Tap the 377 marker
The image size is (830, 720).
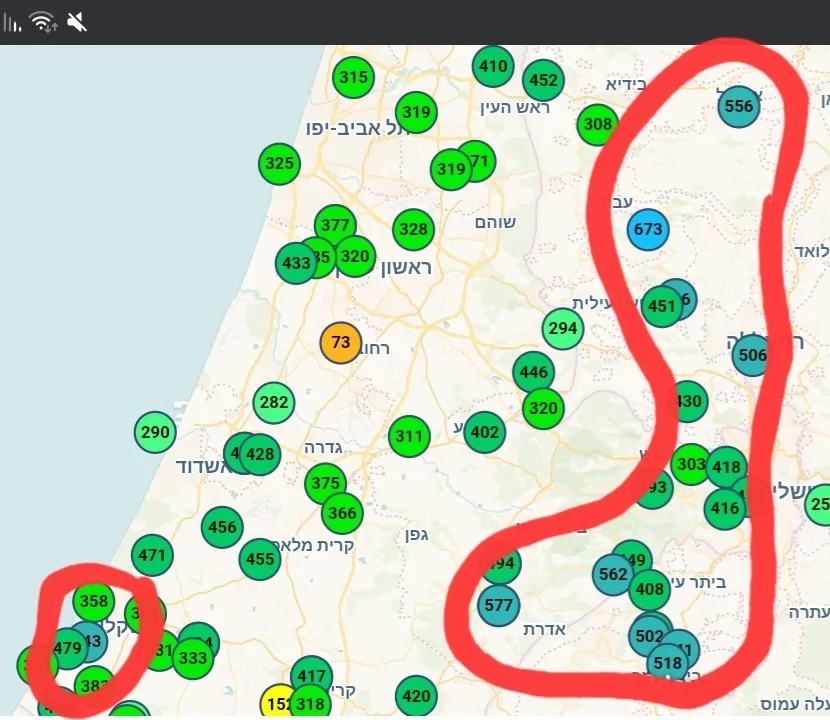coord(335,226)
